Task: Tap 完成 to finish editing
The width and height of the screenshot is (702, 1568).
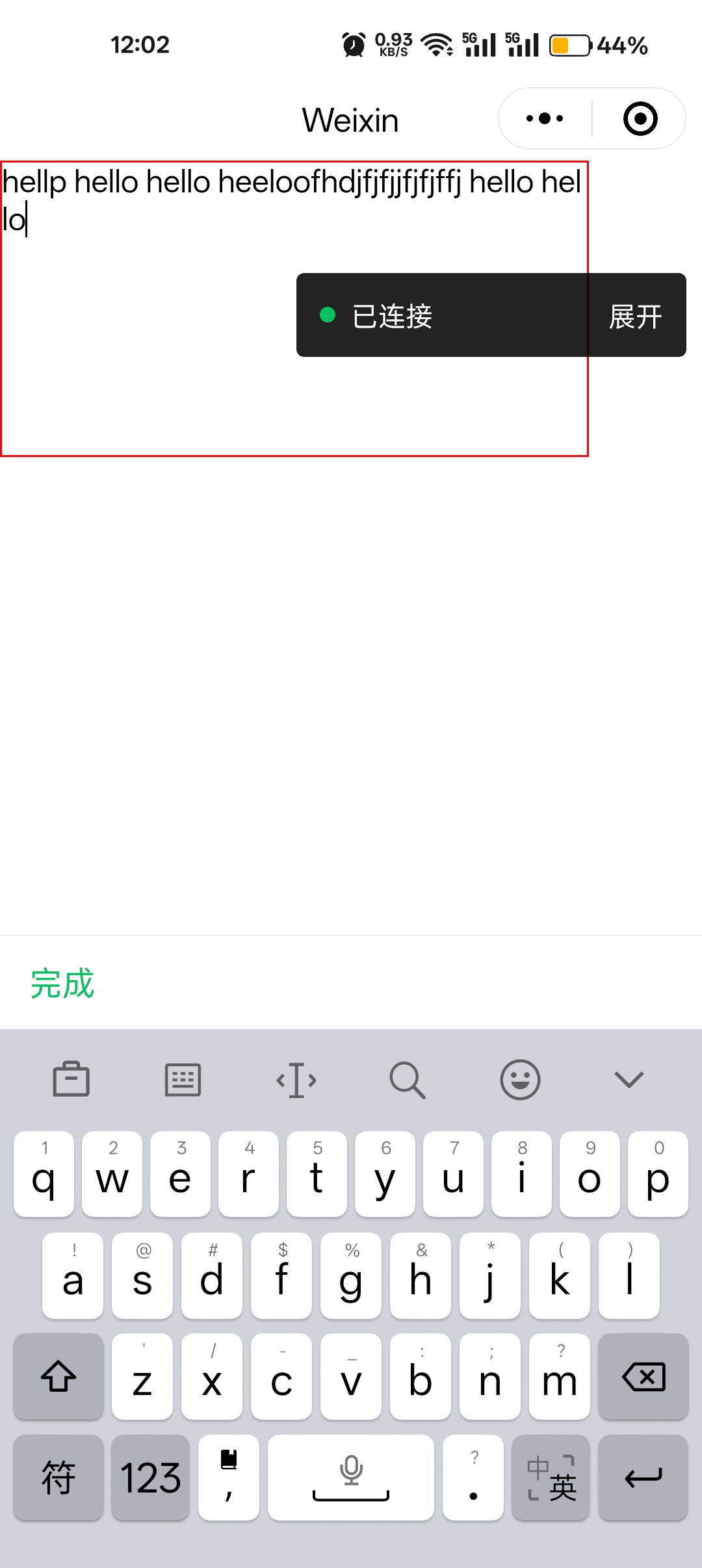Action: click(x=62, y=983)
